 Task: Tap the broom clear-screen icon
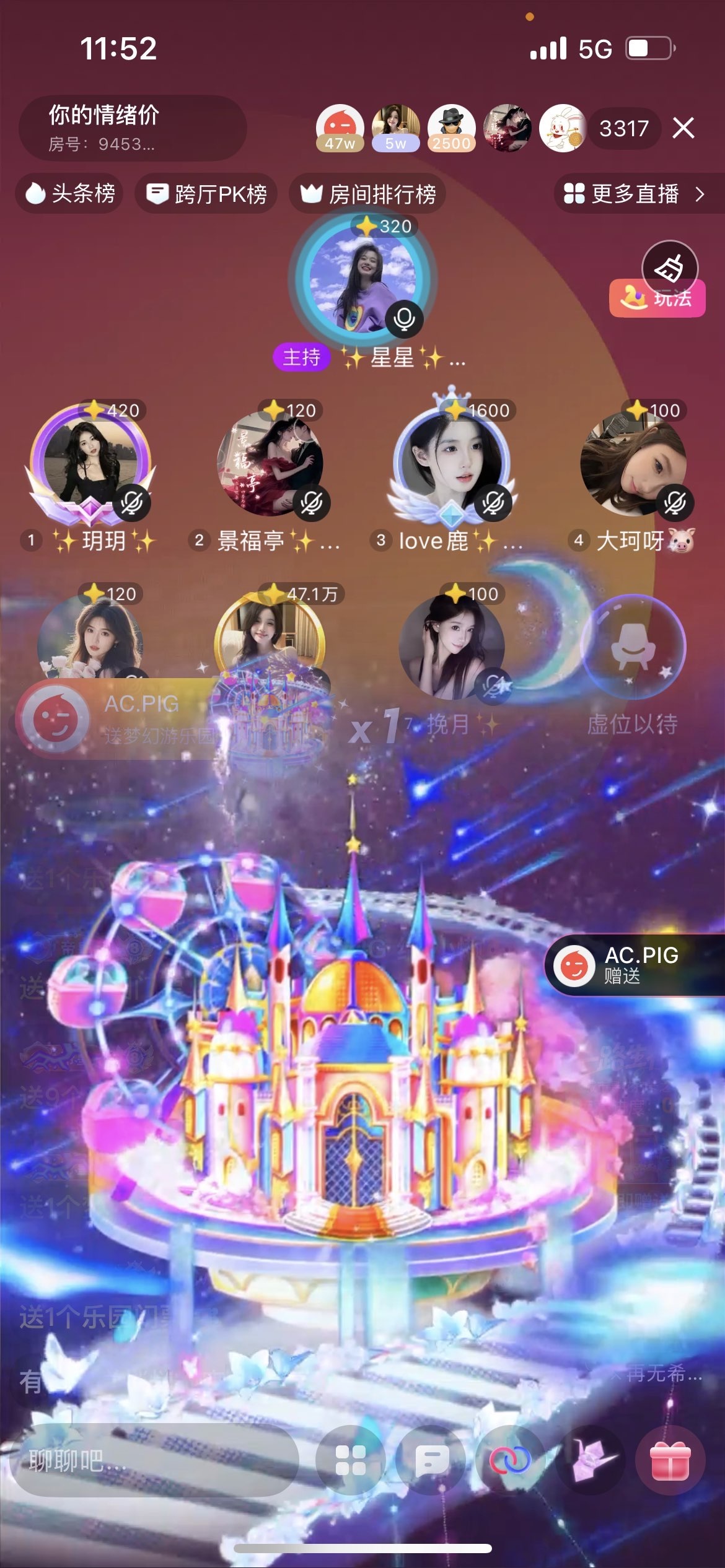[x=670, y=267]
